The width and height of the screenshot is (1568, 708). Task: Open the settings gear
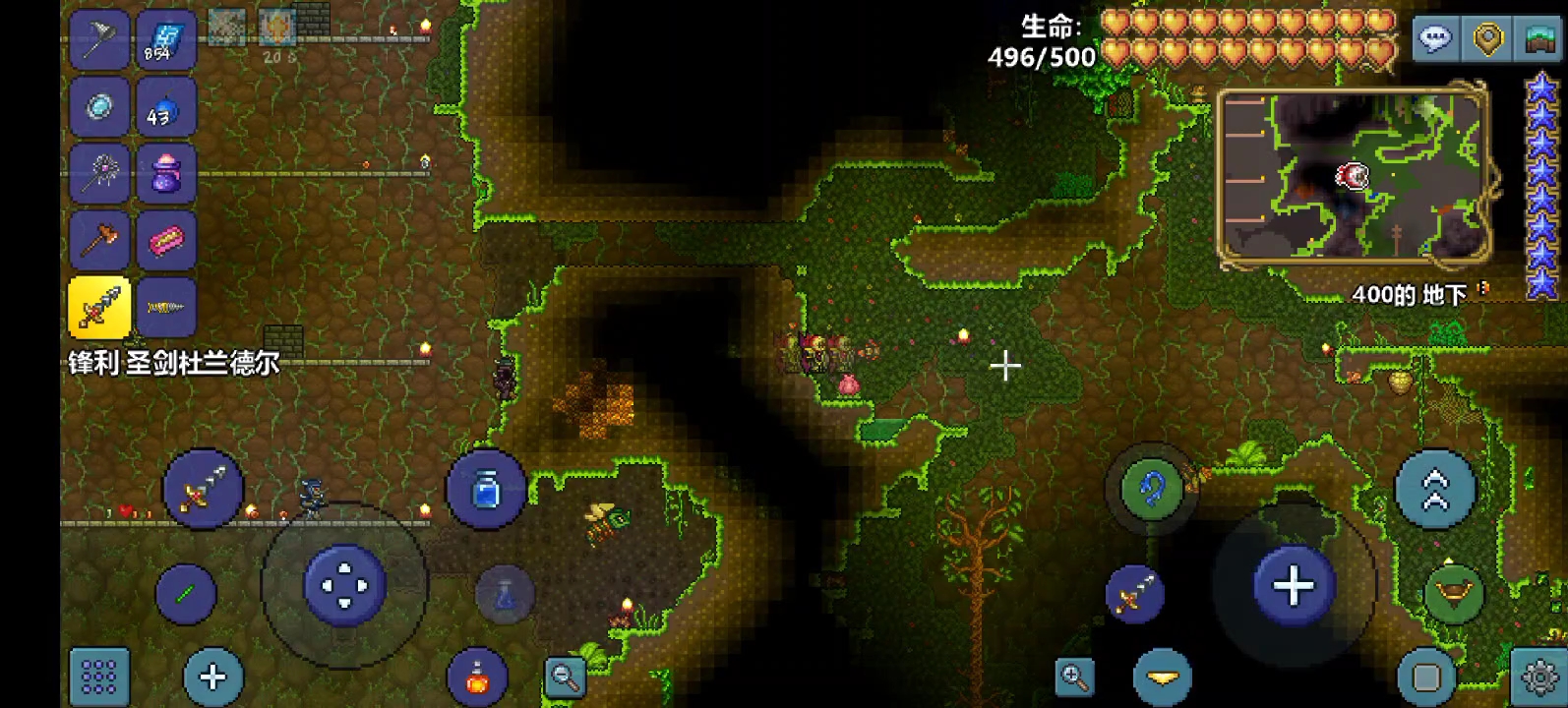(x=1539, y=678)
